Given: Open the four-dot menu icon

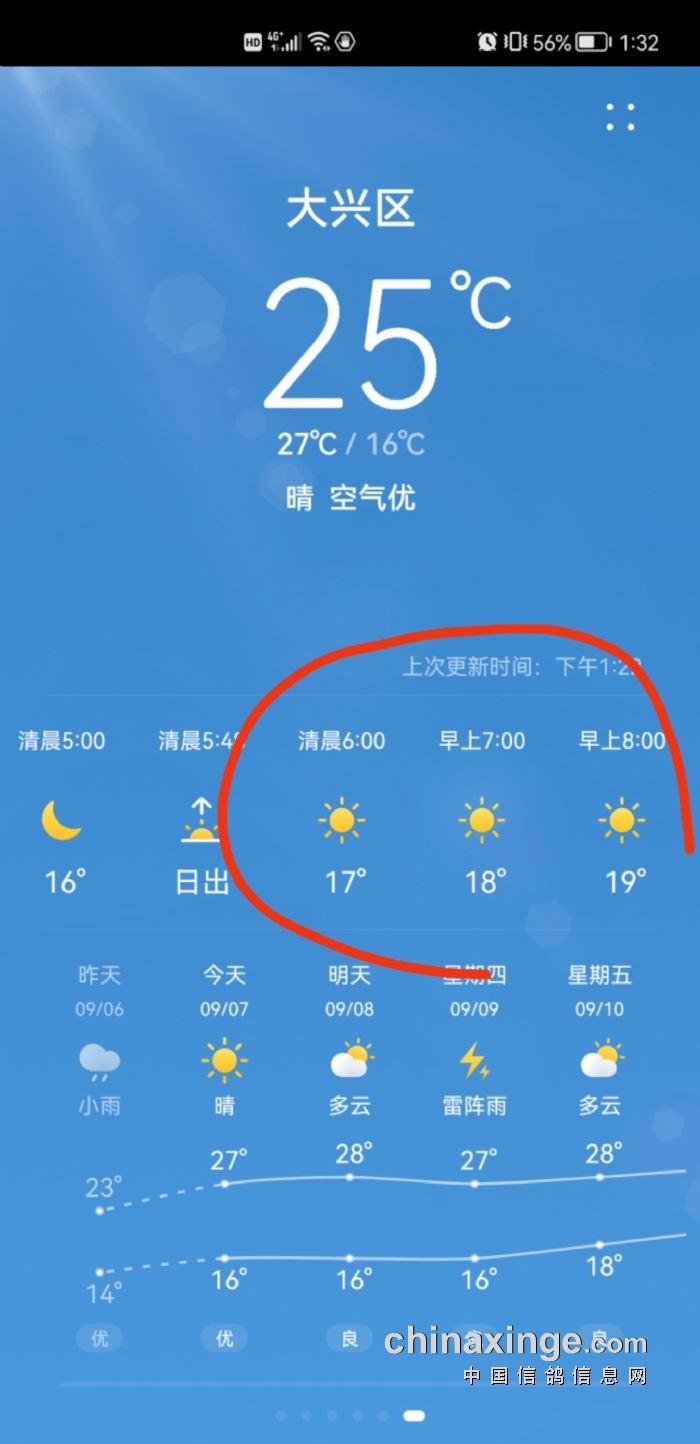Looking at the screenshot, I should point(620,117).
